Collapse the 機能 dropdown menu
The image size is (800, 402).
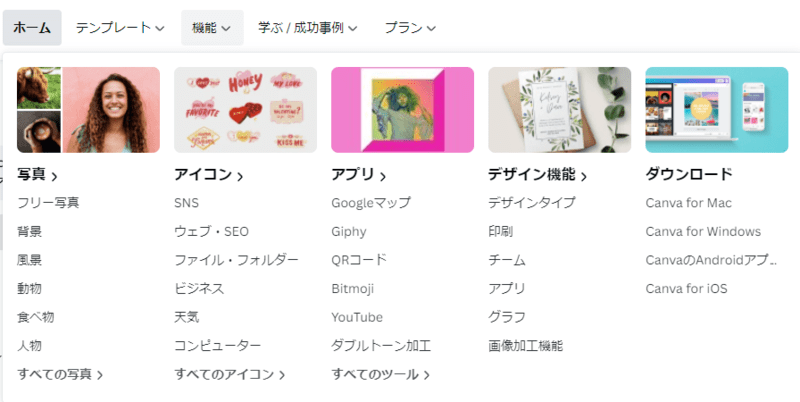[212, 28]
